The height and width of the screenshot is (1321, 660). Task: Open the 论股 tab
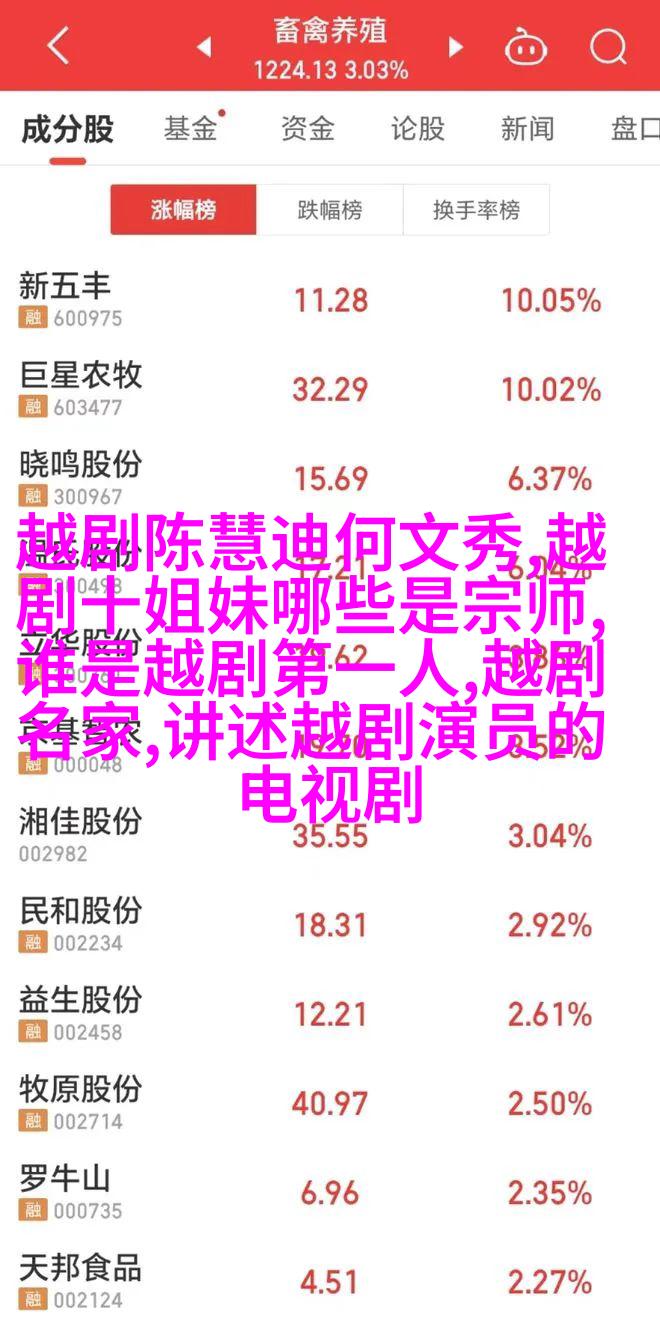point(417,129)
